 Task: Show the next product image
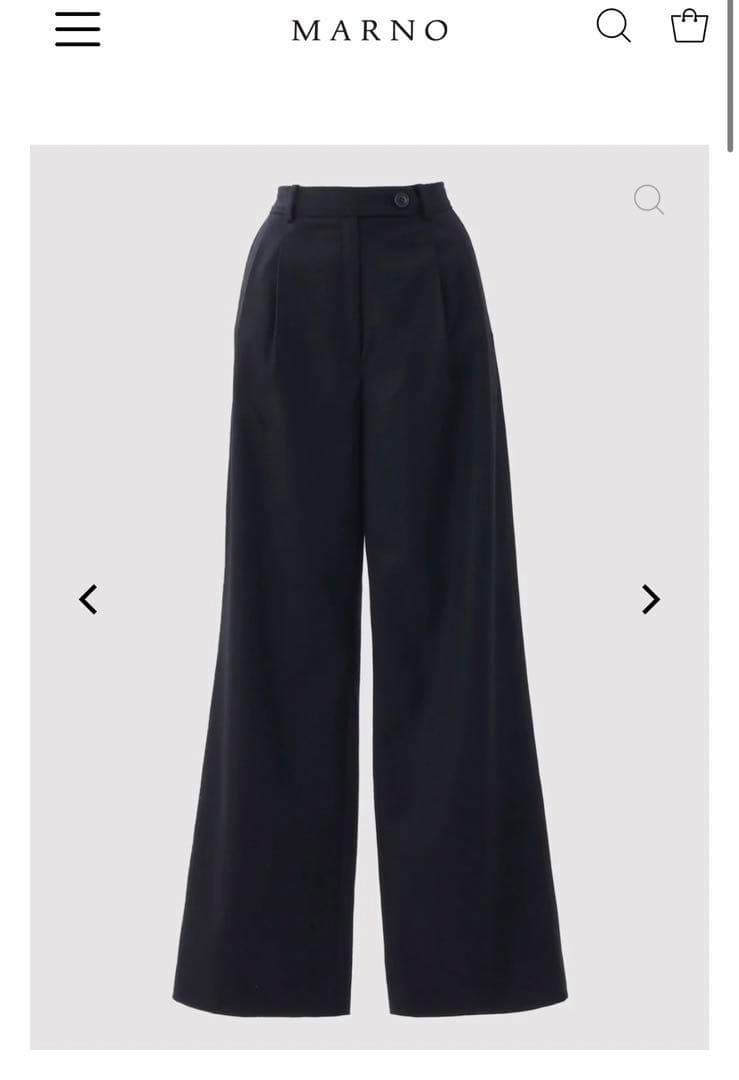point(650,599)
